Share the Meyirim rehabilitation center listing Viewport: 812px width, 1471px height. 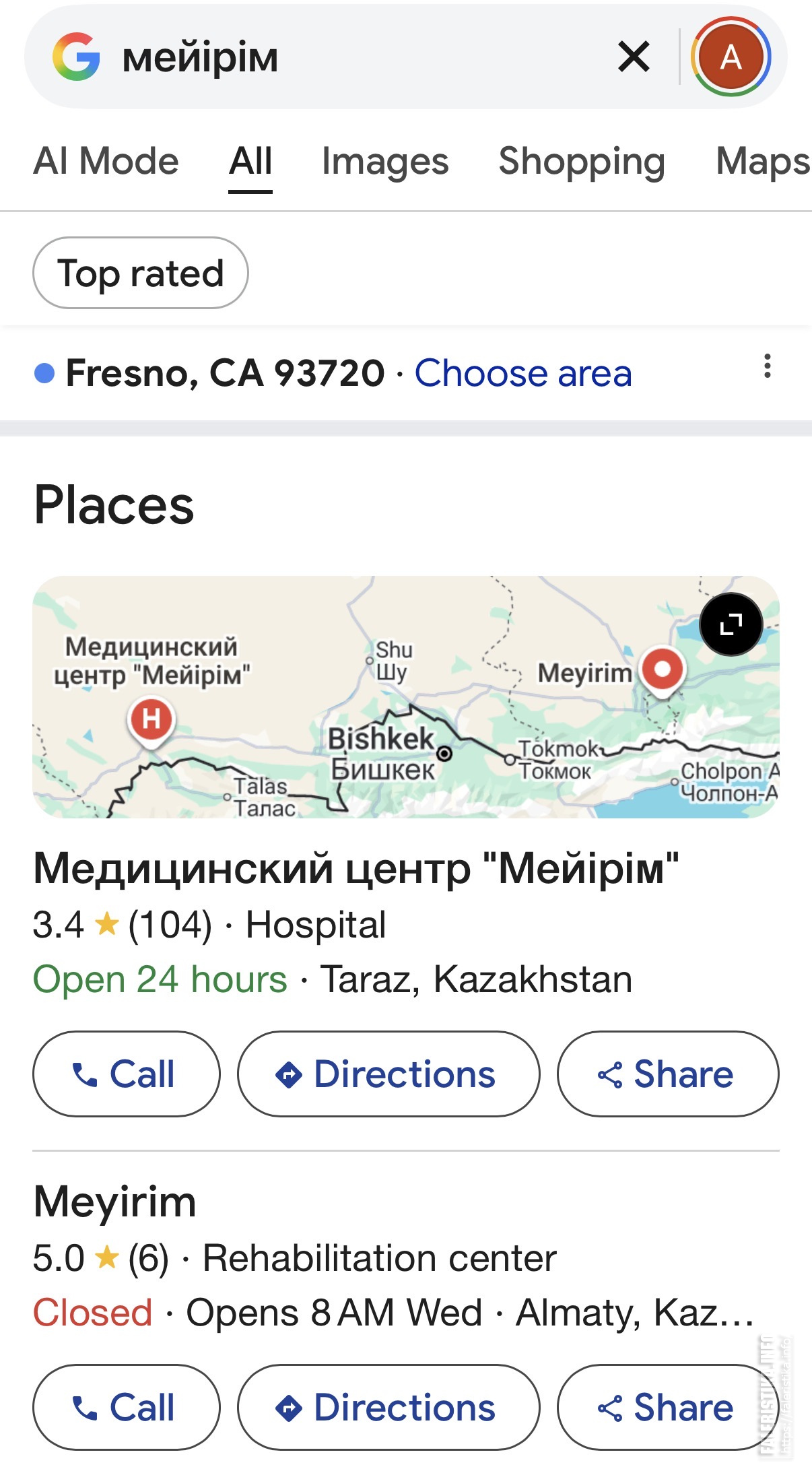667,1407
